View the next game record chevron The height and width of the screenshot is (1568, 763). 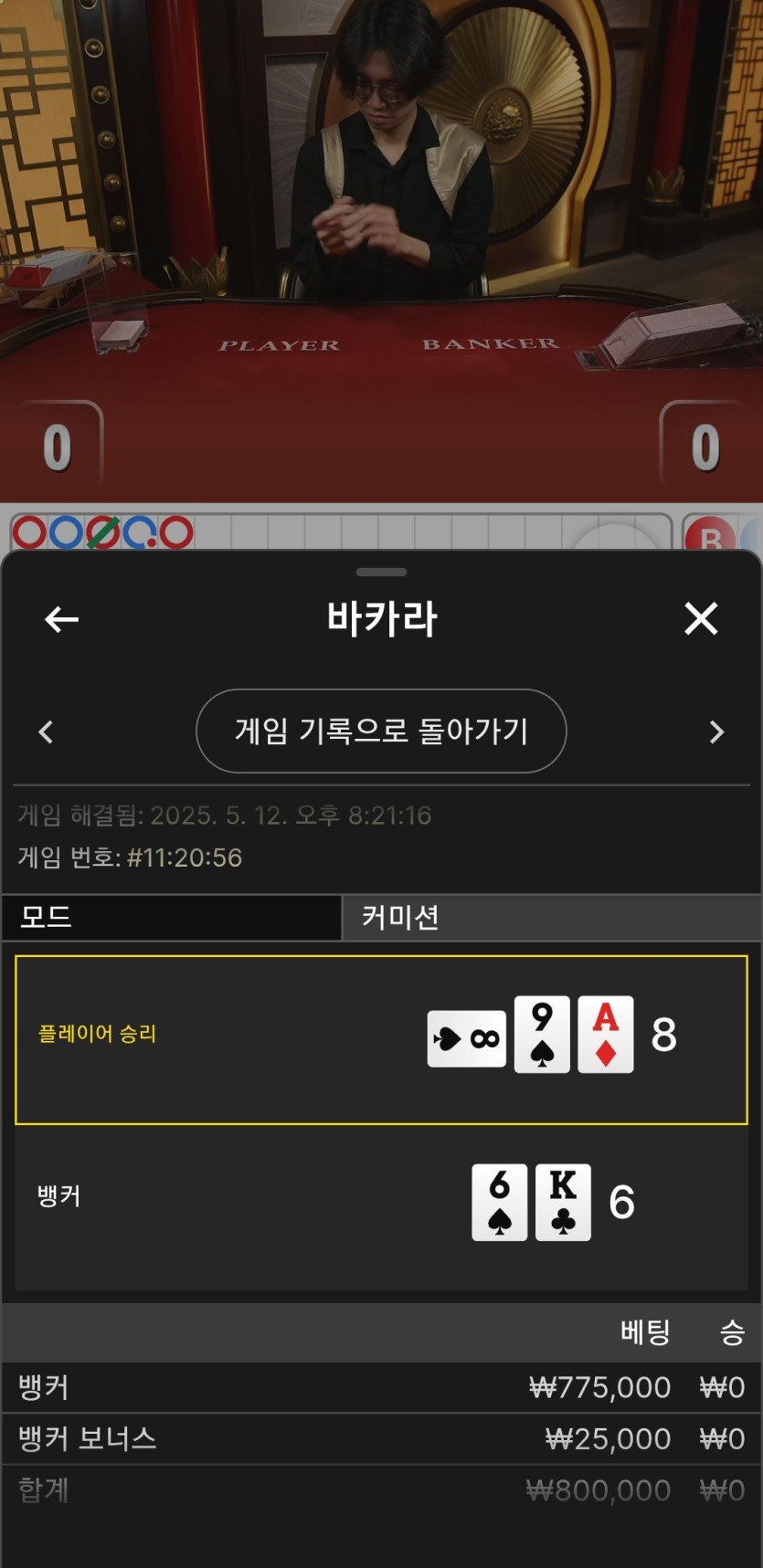click(x=717, y=731)
